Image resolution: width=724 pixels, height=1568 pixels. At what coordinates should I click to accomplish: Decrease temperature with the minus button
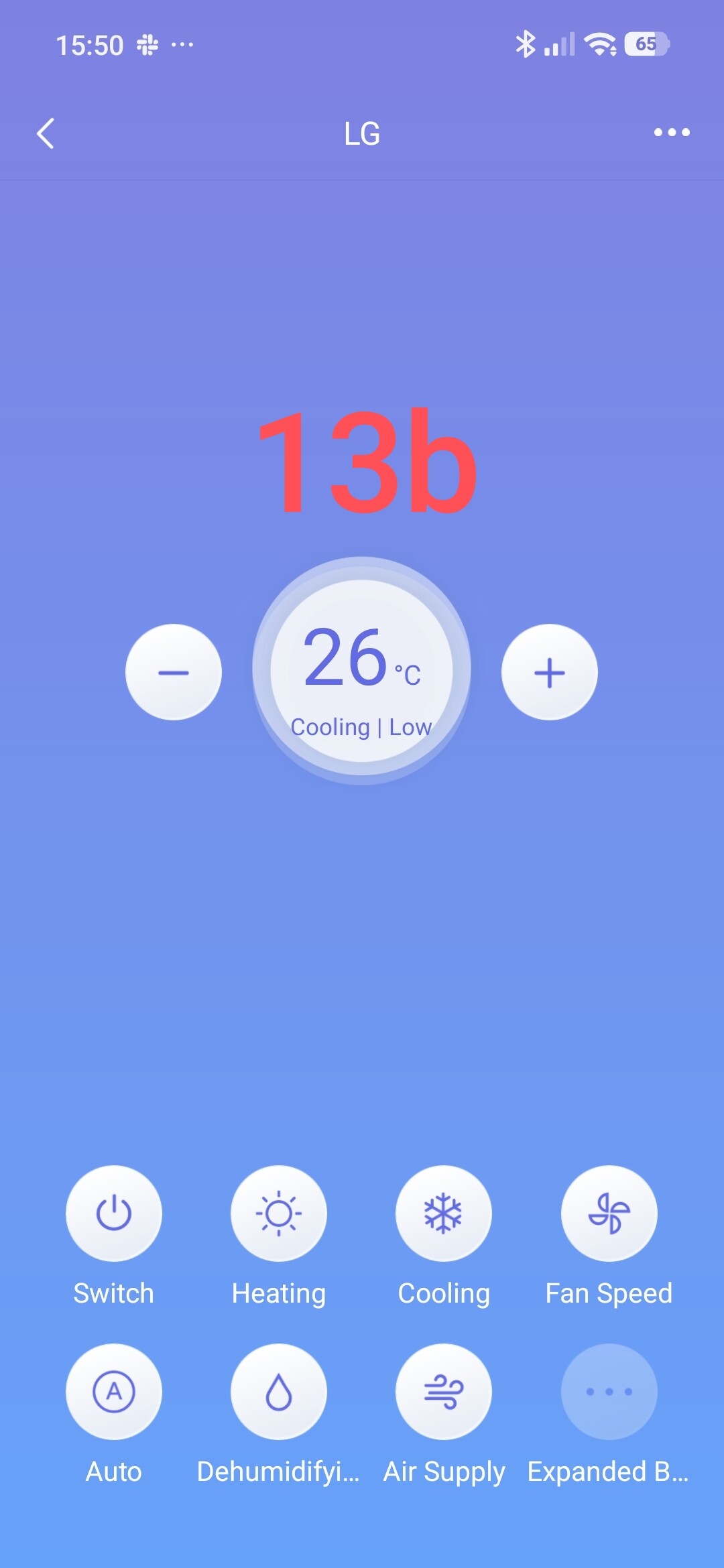pos(174,672)
